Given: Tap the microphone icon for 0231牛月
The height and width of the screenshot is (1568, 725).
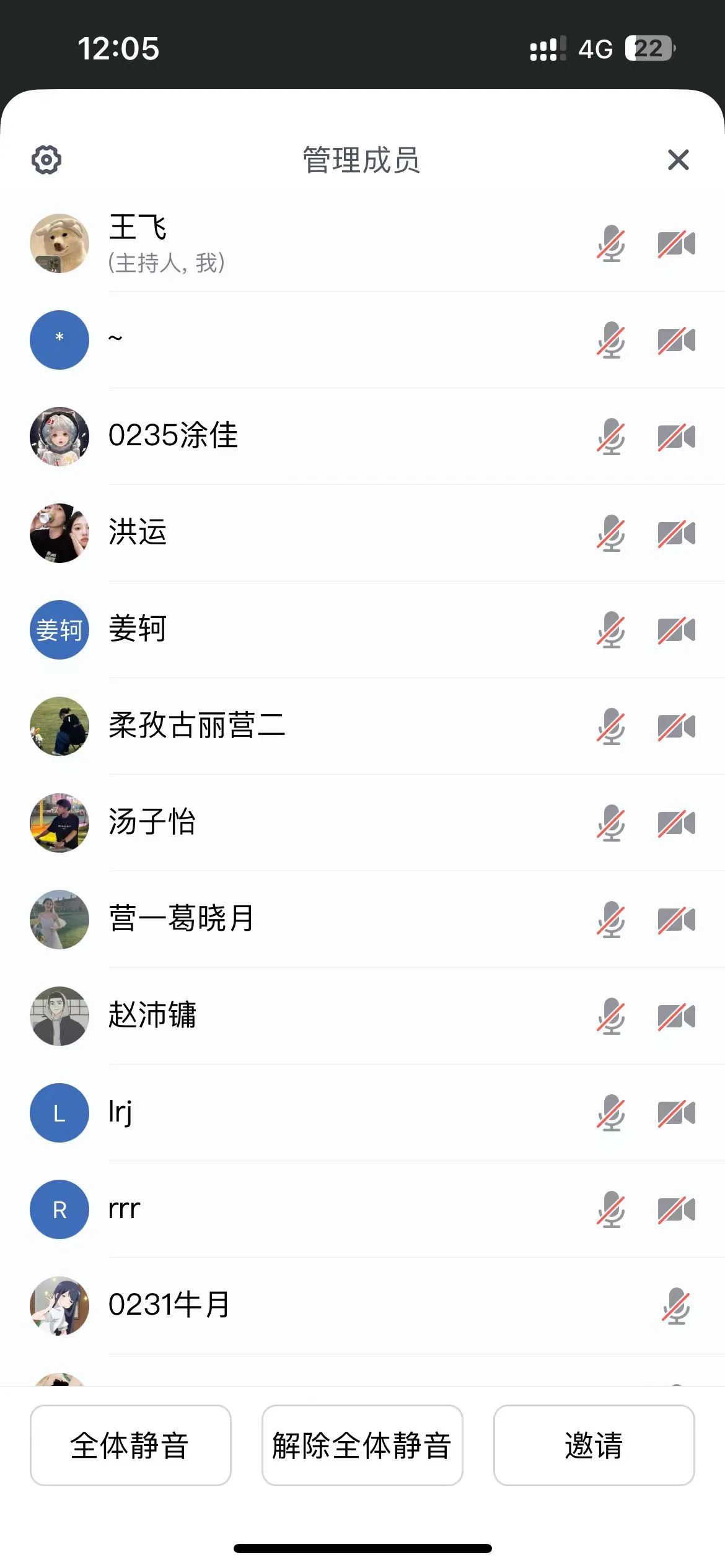Looking at the screenshot, I should pos(676,1306).
